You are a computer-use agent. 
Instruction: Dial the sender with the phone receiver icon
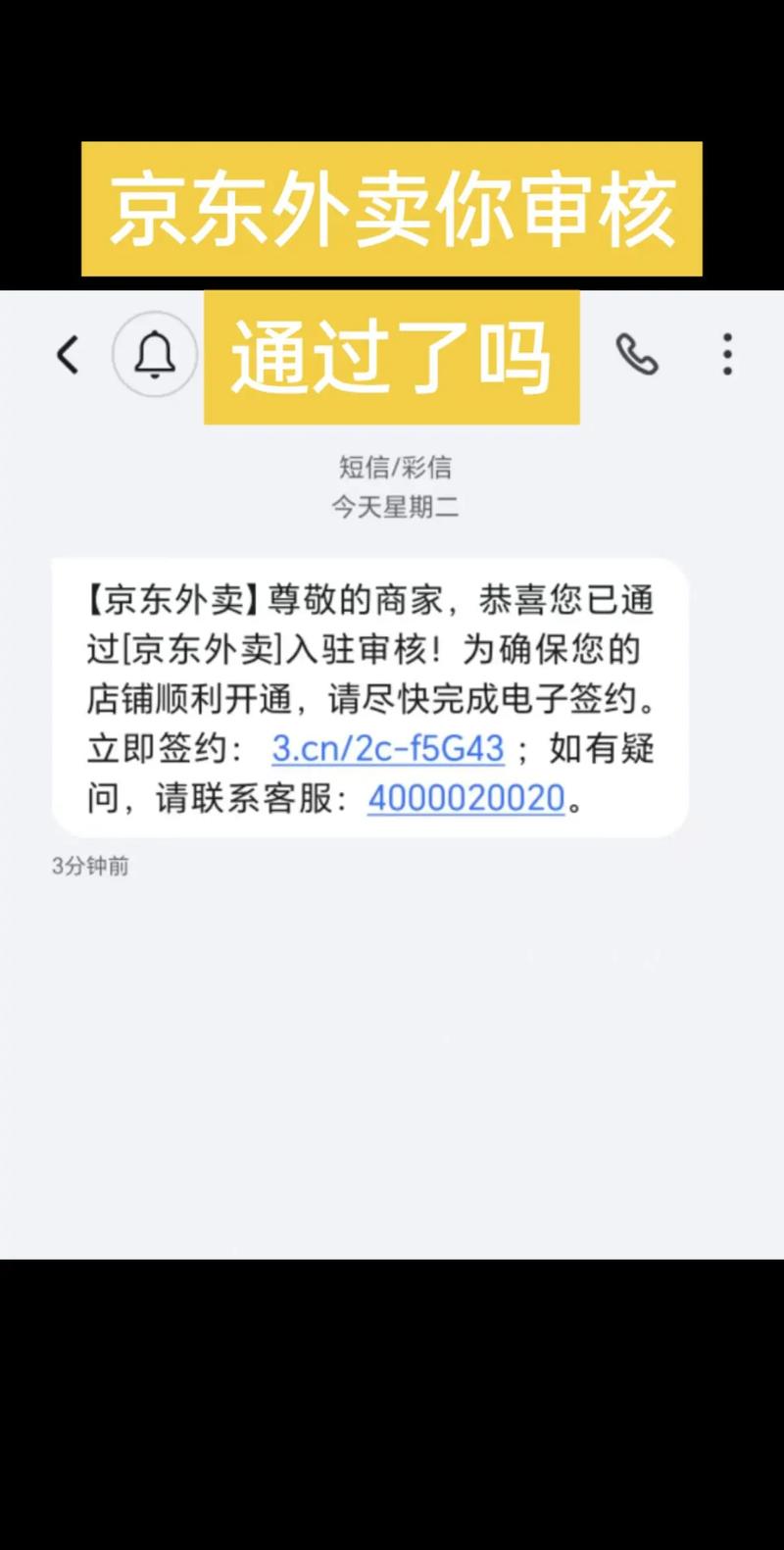pos(639,356)
